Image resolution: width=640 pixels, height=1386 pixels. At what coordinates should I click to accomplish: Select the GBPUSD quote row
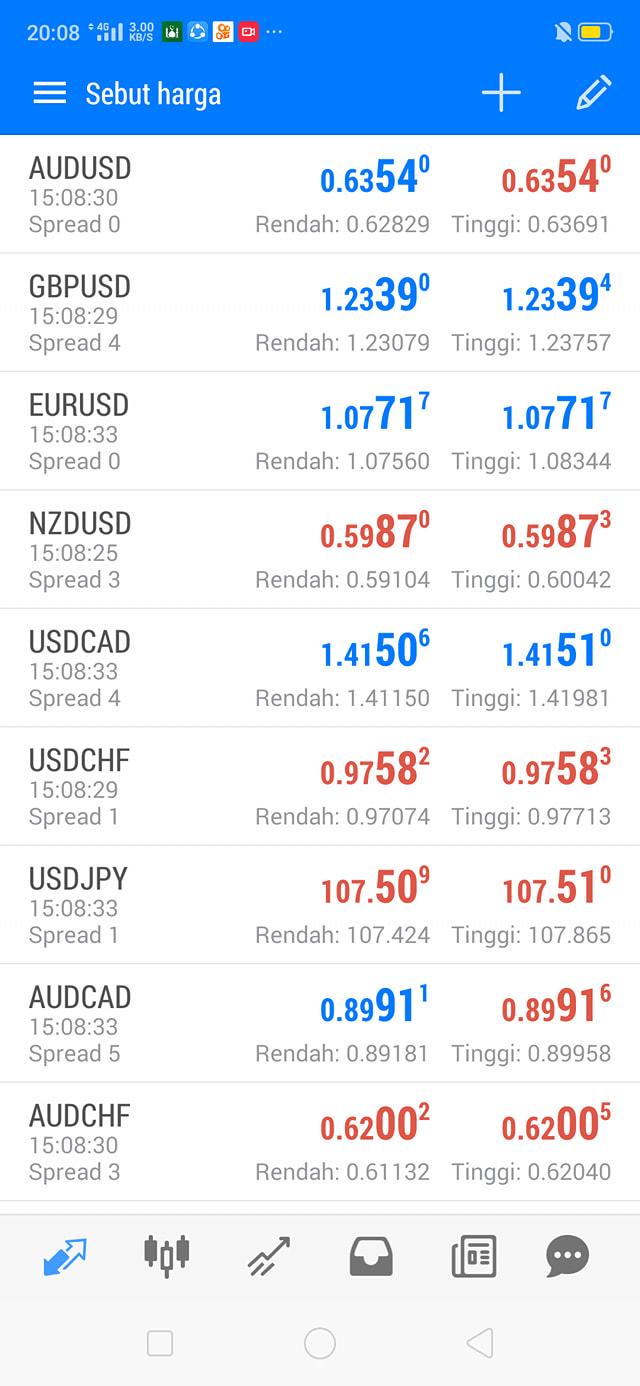[x=320, y=313]
